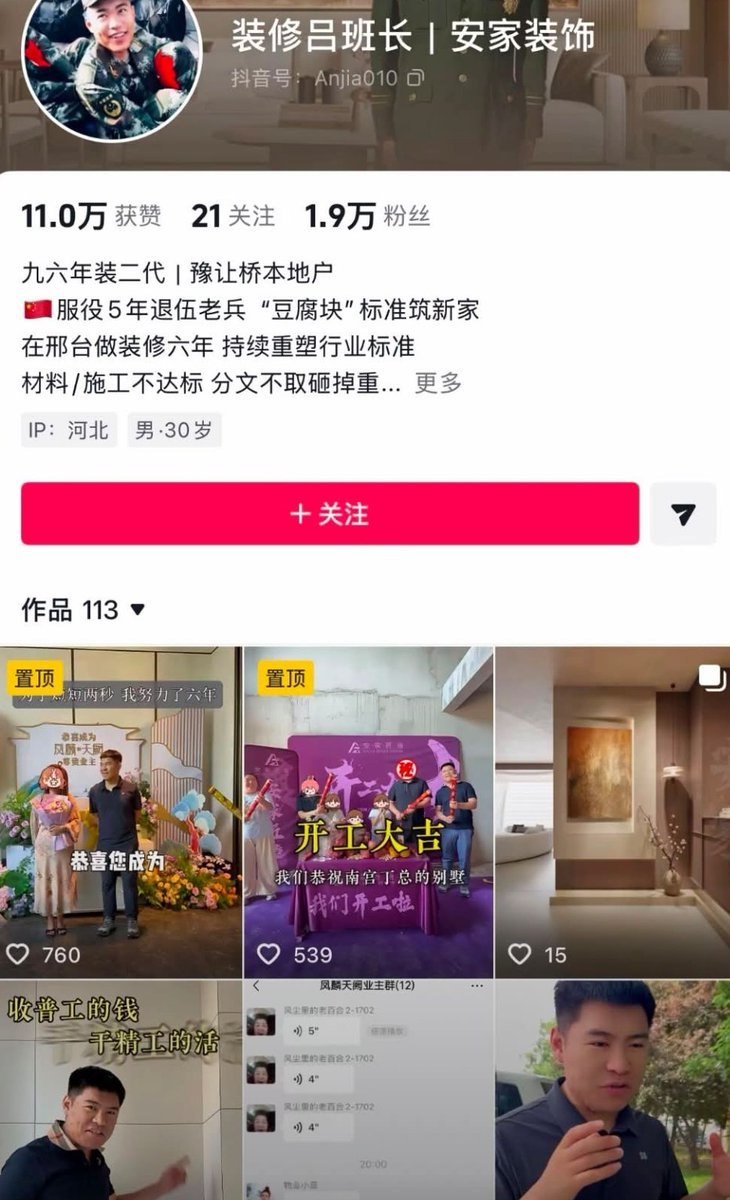Open the pinned video with 760 likes
The width and height of the screenshot is (730, 1200).
coord(121,812)
